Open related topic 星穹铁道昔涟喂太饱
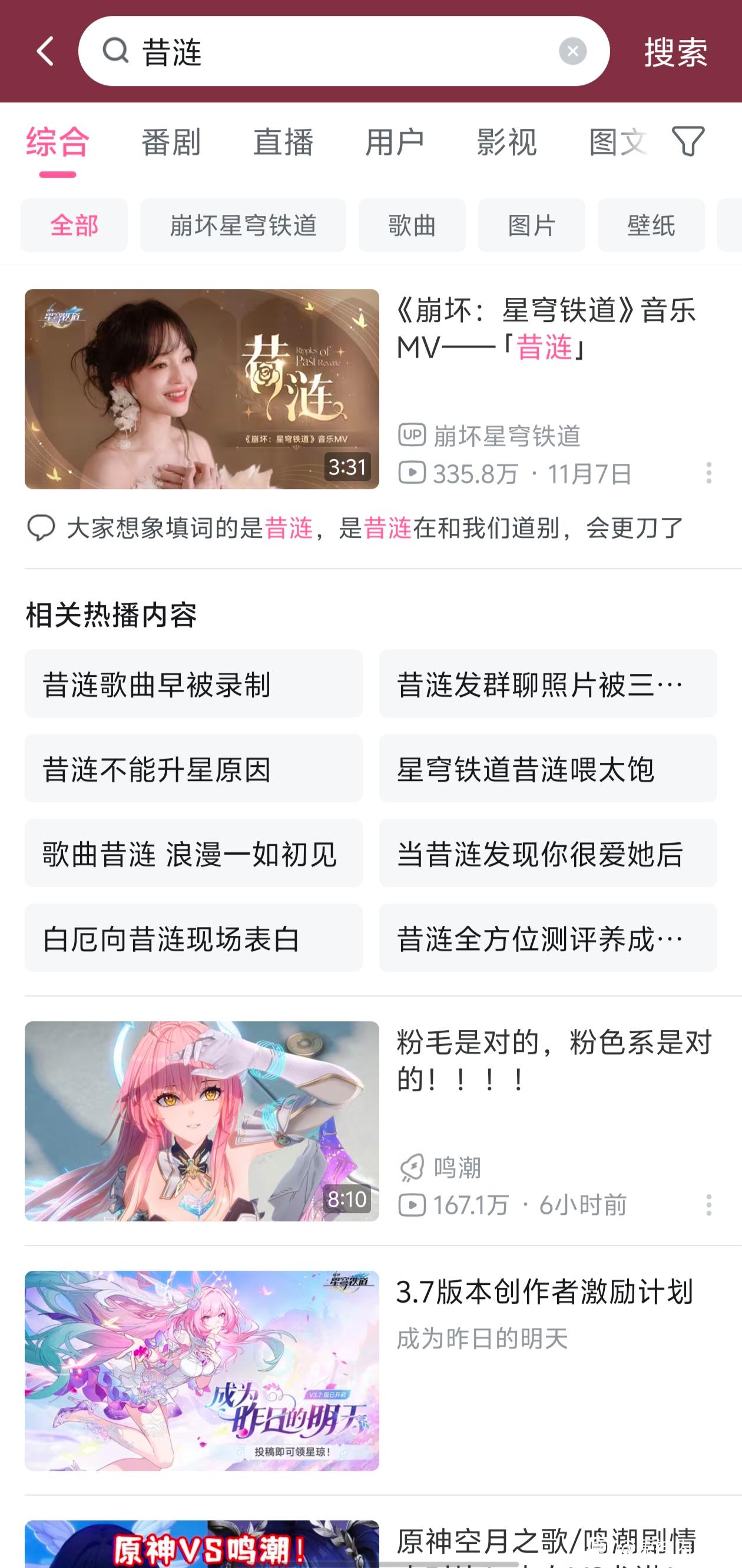Image resolution: width=742 pixels, height=1568 pixels. point(547,768)
